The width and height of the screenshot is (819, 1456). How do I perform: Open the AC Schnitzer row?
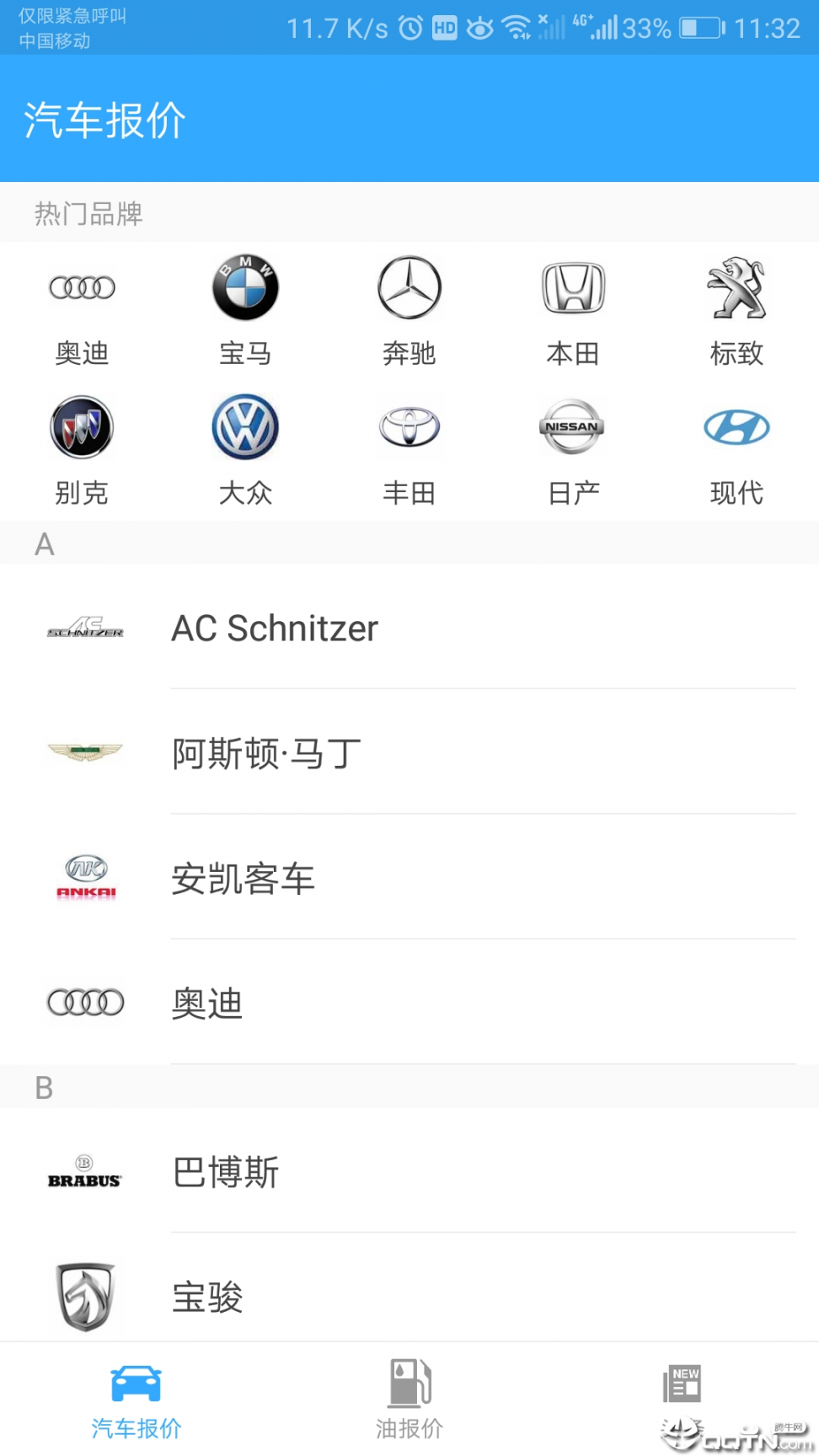click(x=409, y=628)
